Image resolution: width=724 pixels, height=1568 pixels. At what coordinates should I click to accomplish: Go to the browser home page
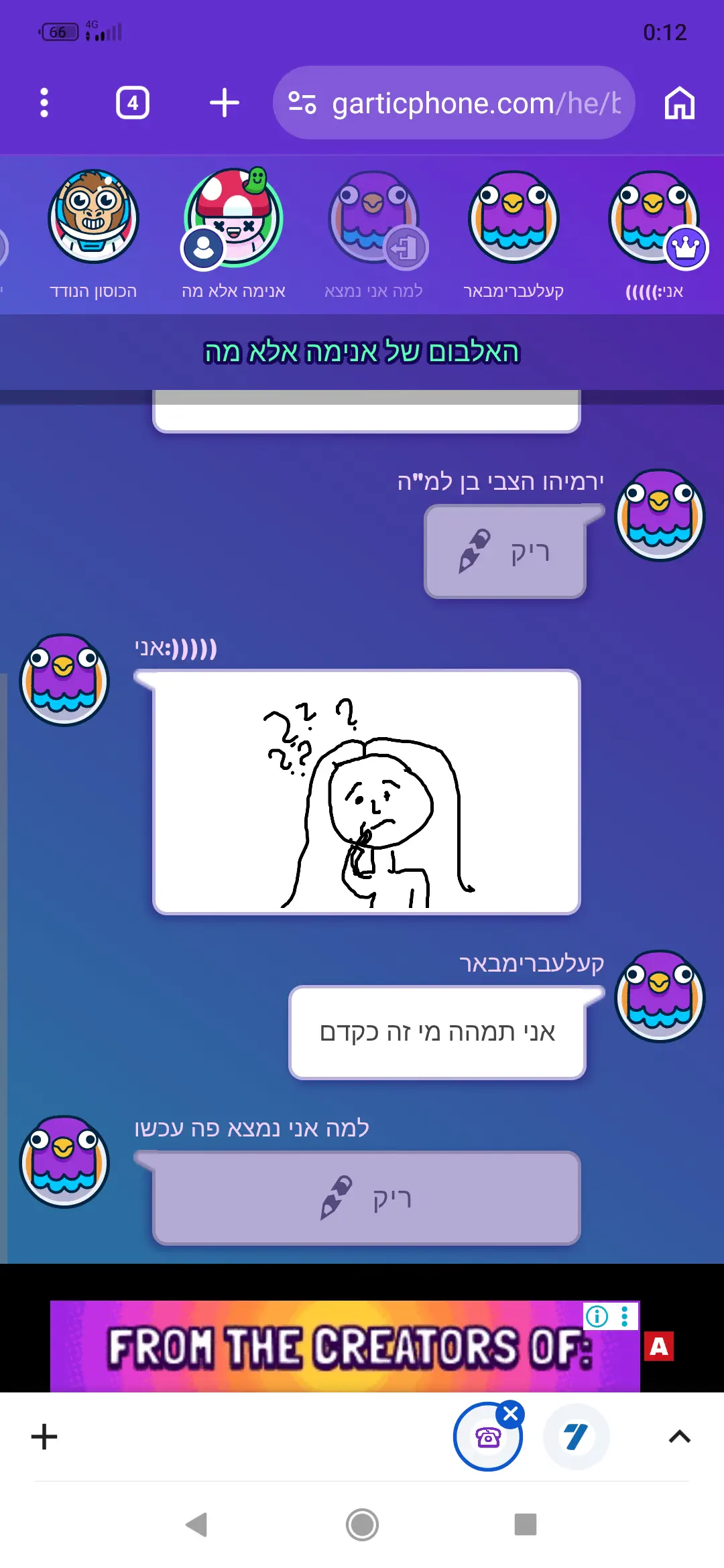coord(679,103)
